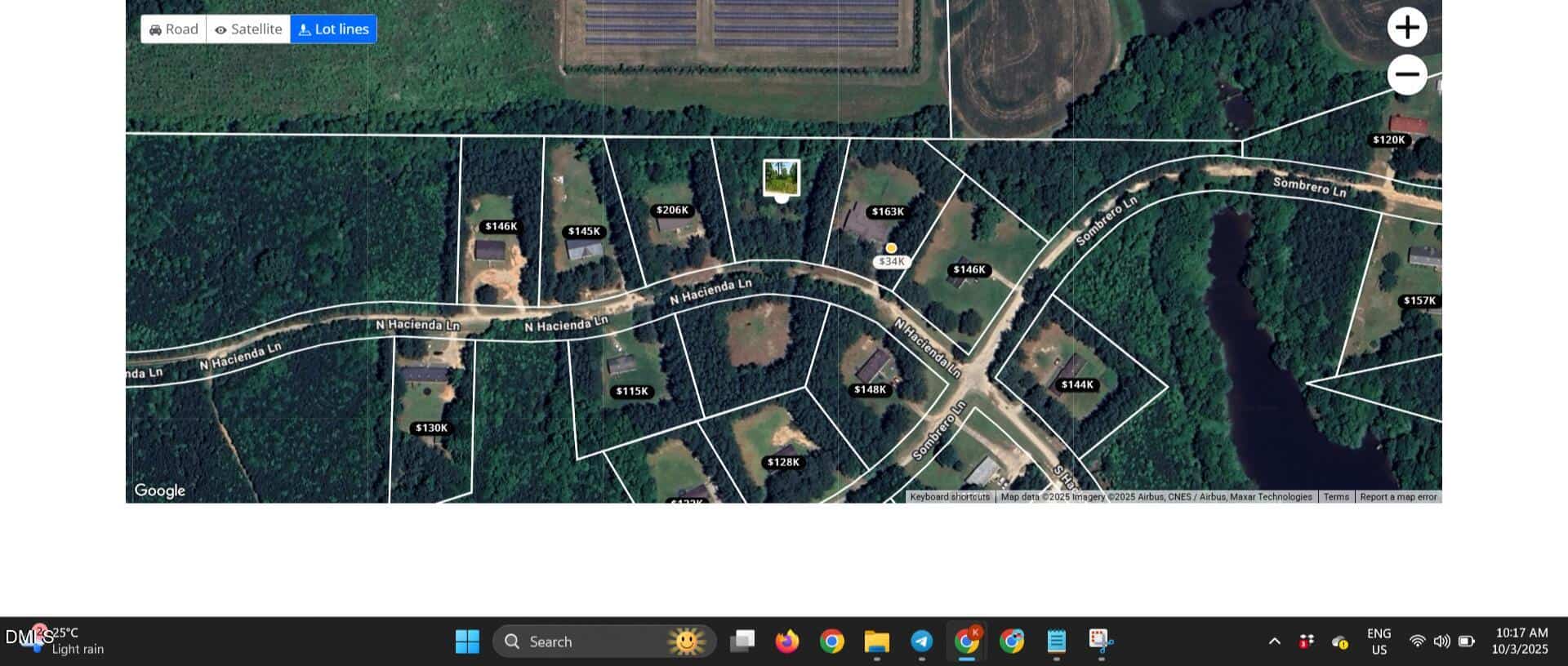
Task: Open the $130K property marker
Action: pyautogui.click(x=431, y=428)
